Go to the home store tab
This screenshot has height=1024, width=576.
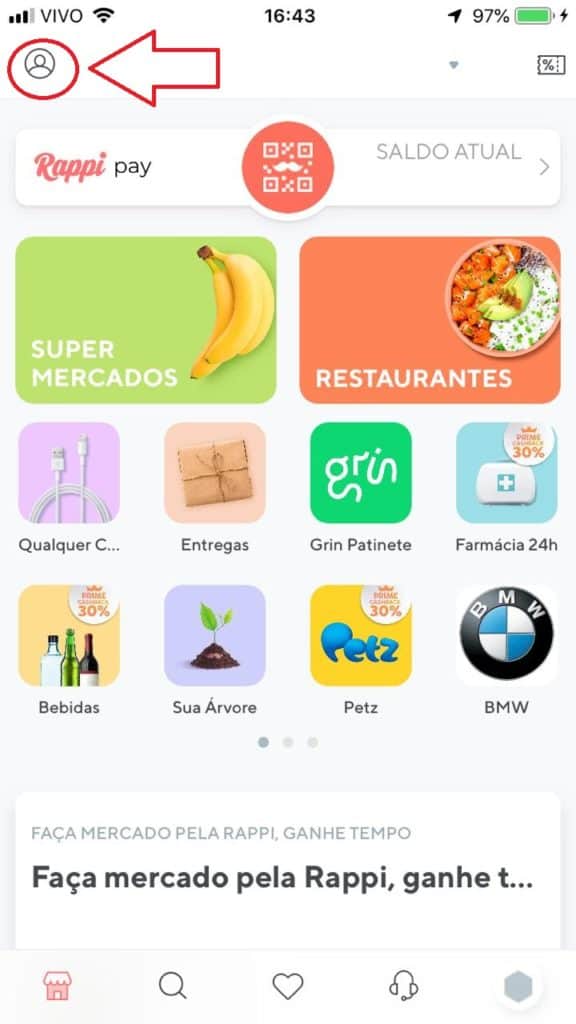point(57,985)
